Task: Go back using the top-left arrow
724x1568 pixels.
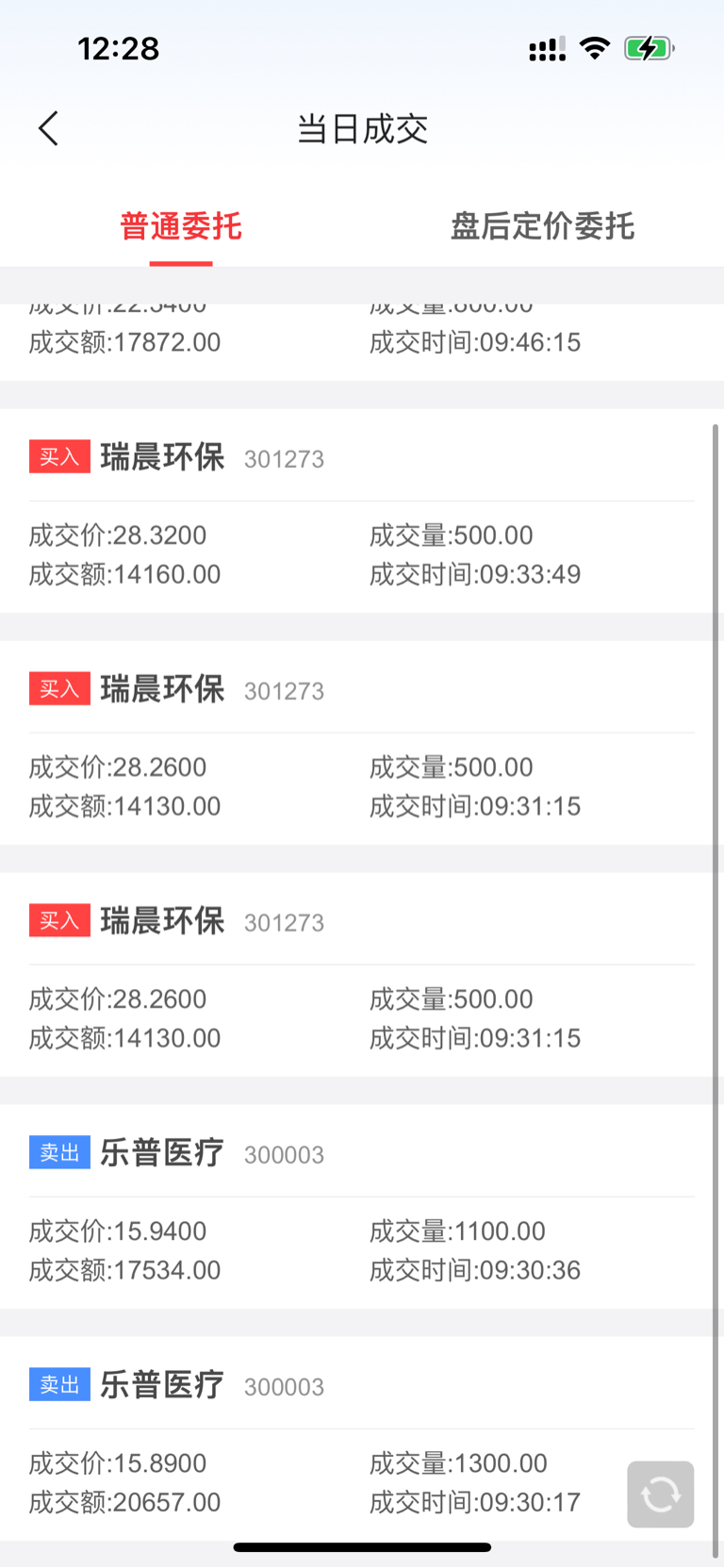Action: click(x=48, y=128)
